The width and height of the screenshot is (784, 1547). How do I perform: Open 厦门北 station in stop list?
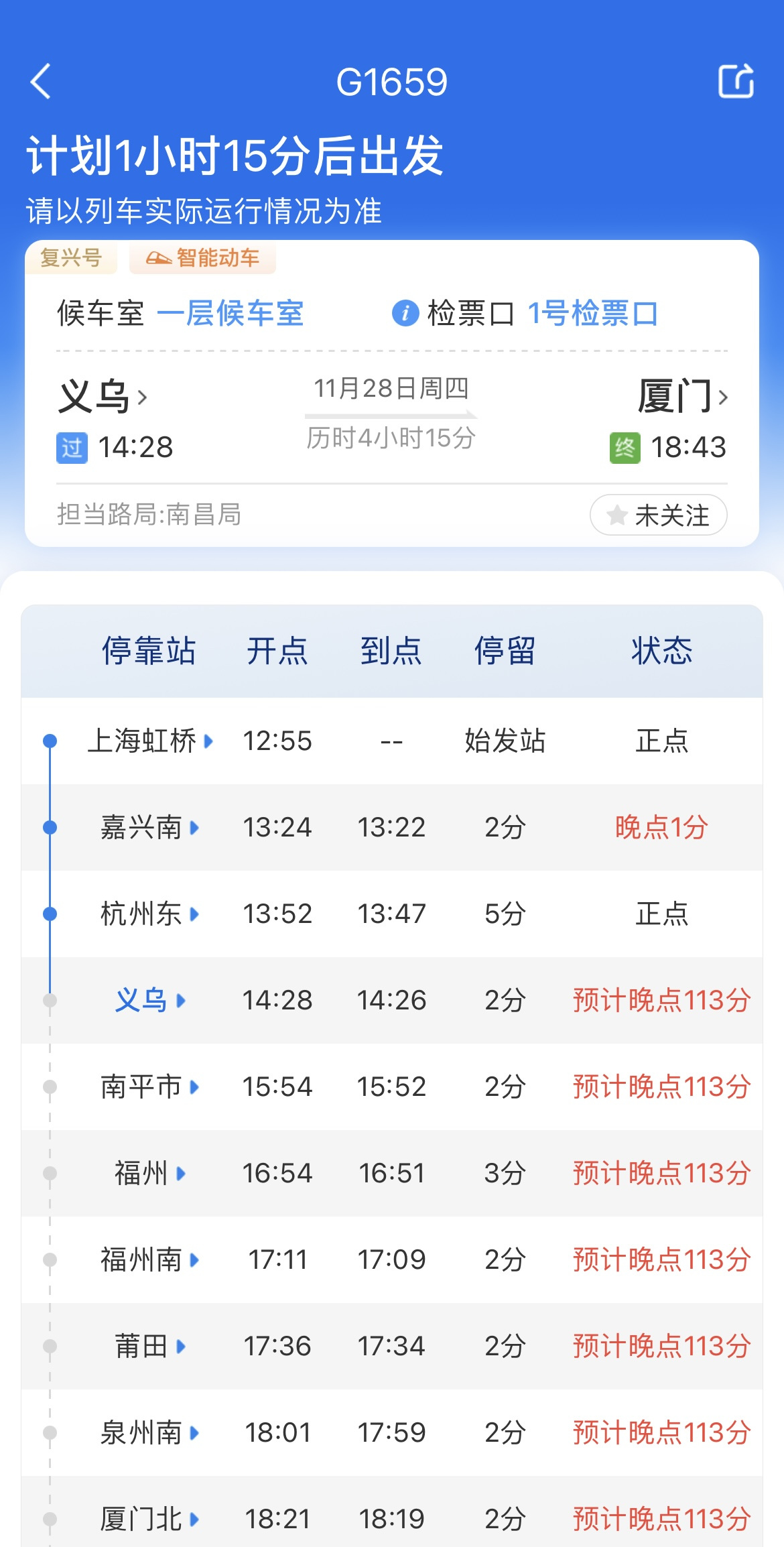150,1519
